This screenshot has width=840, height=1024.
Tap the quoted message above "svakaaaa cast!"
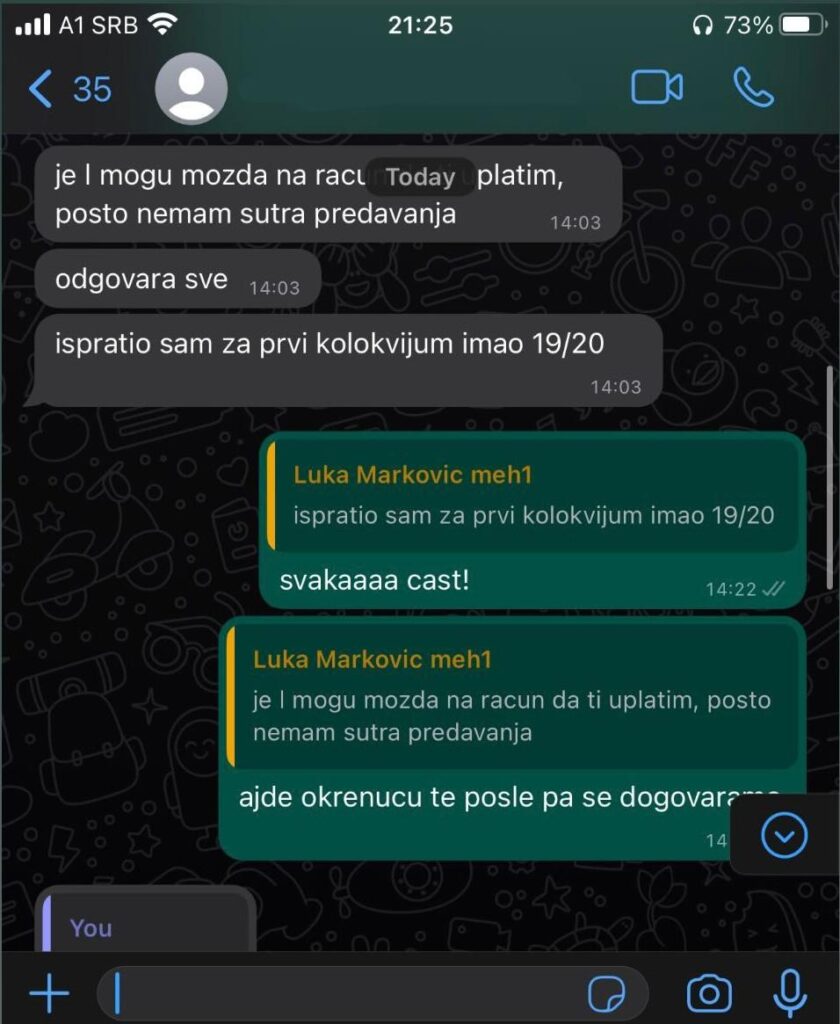(x=533, y=495)
